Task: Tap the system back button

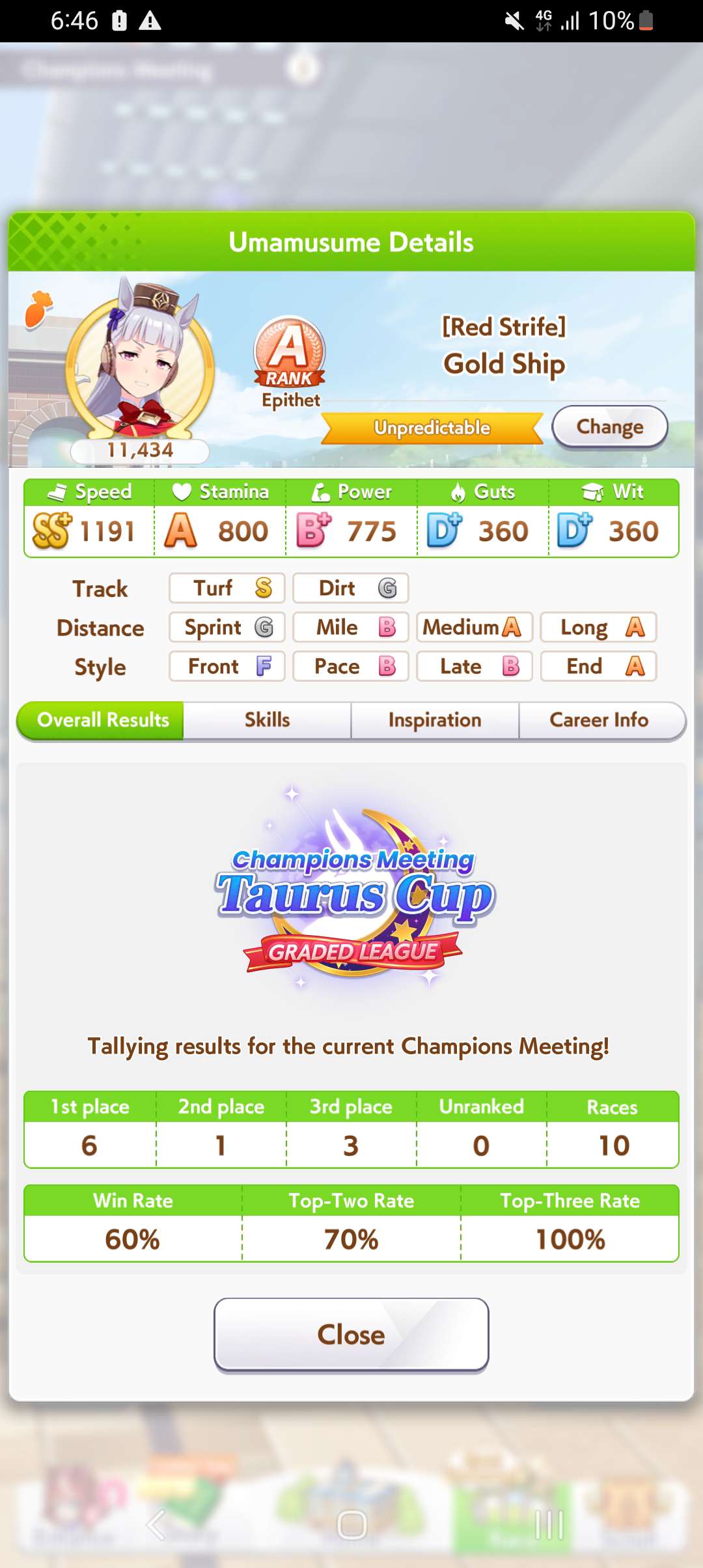Action: (x=155, y=1524)
